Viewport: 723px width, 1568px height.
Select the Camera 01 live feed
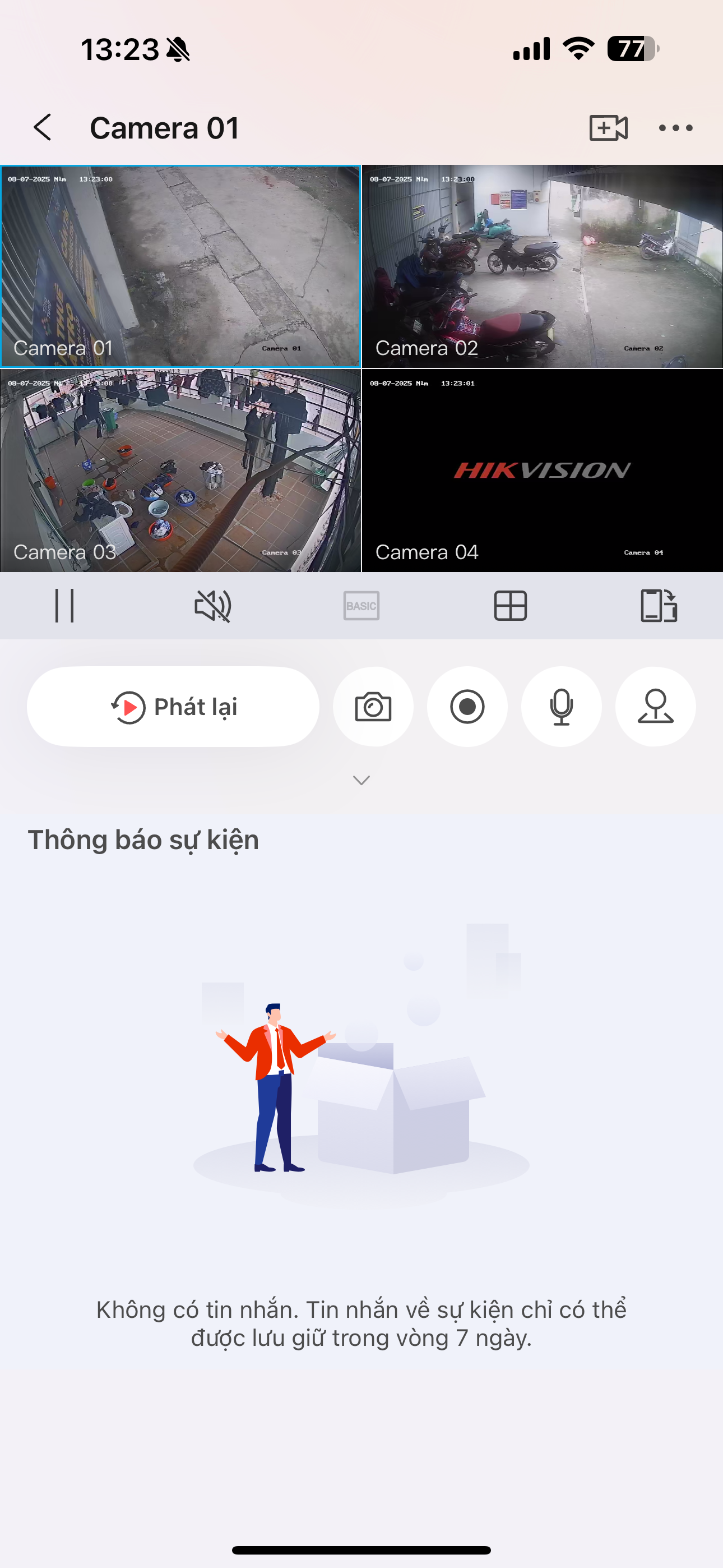pos(180,266)
